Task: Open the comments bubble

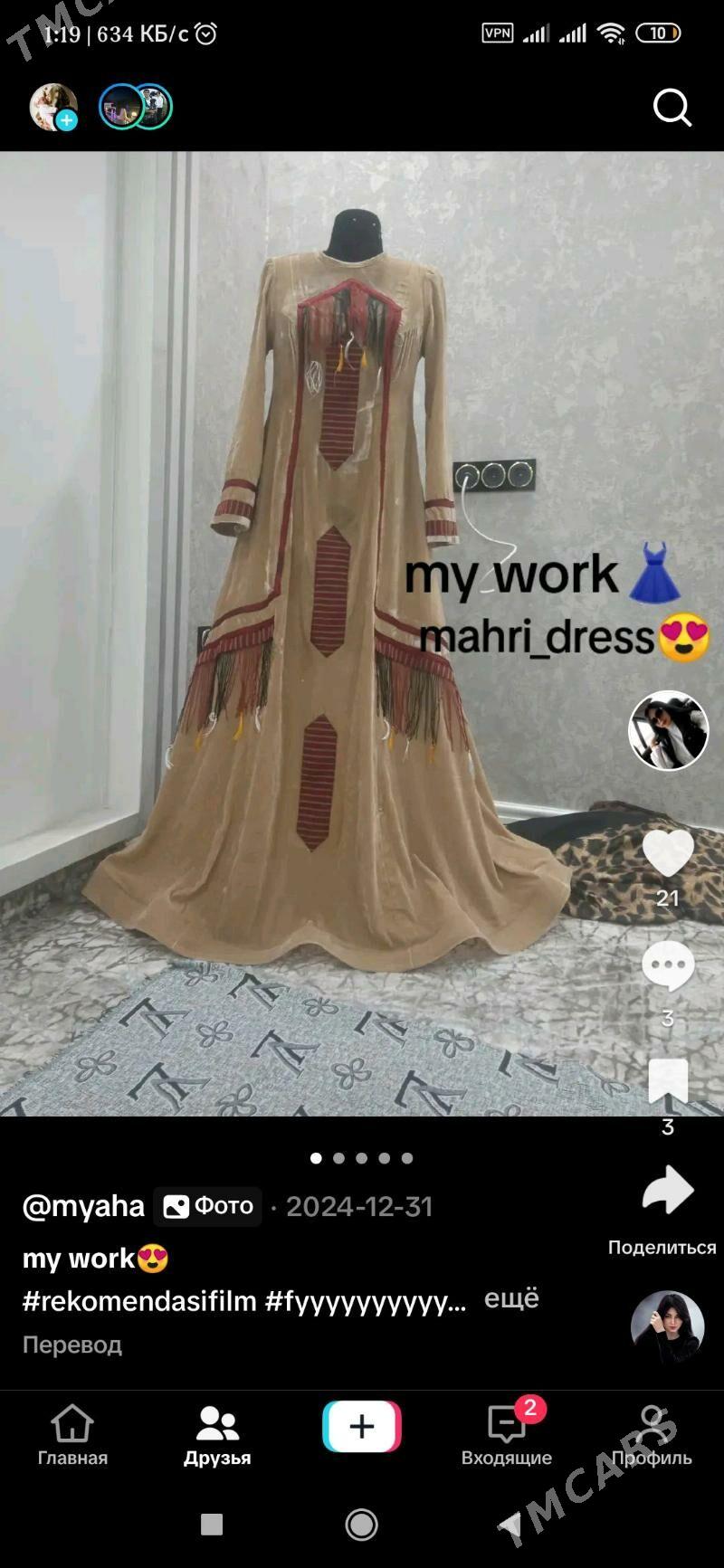Action: [x=668, y=966]
